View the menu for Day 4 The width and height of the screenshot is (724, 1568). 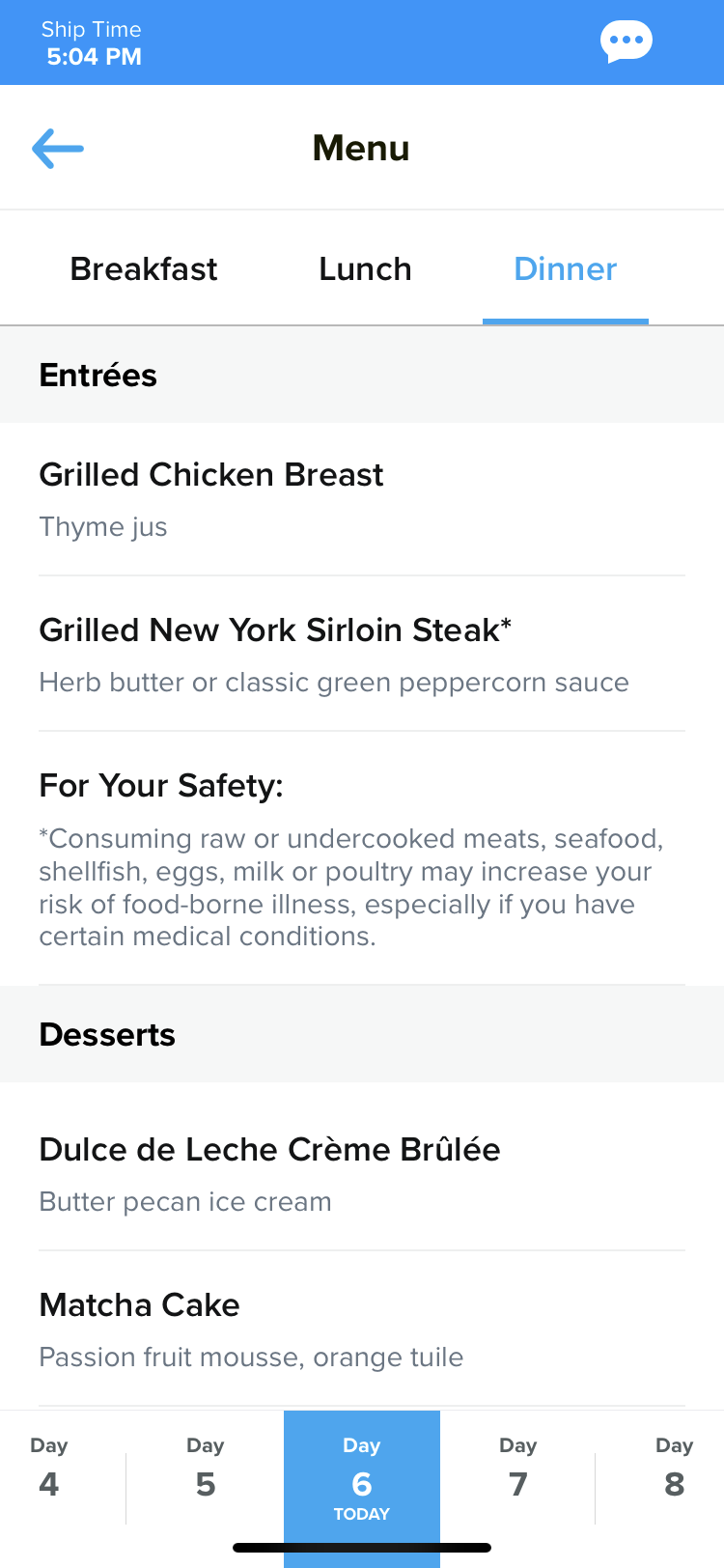click(x=49, y=1468)
